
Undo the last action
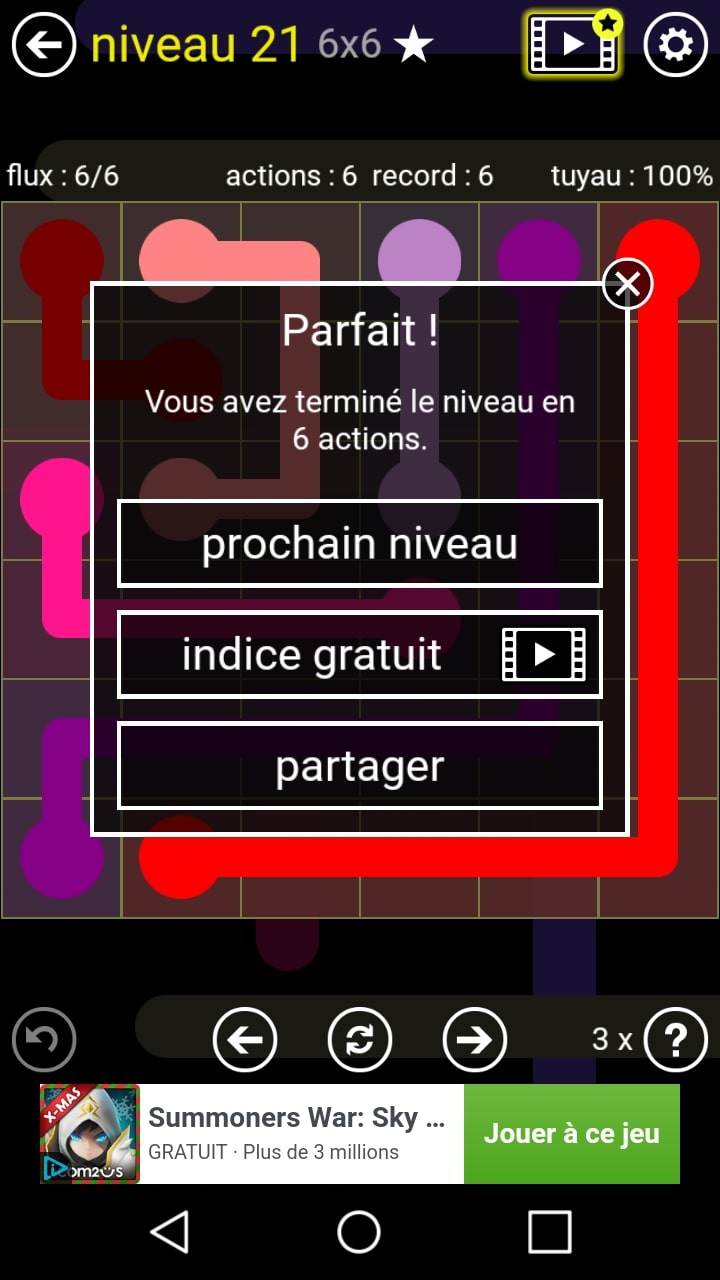[x=44, y=1040]
